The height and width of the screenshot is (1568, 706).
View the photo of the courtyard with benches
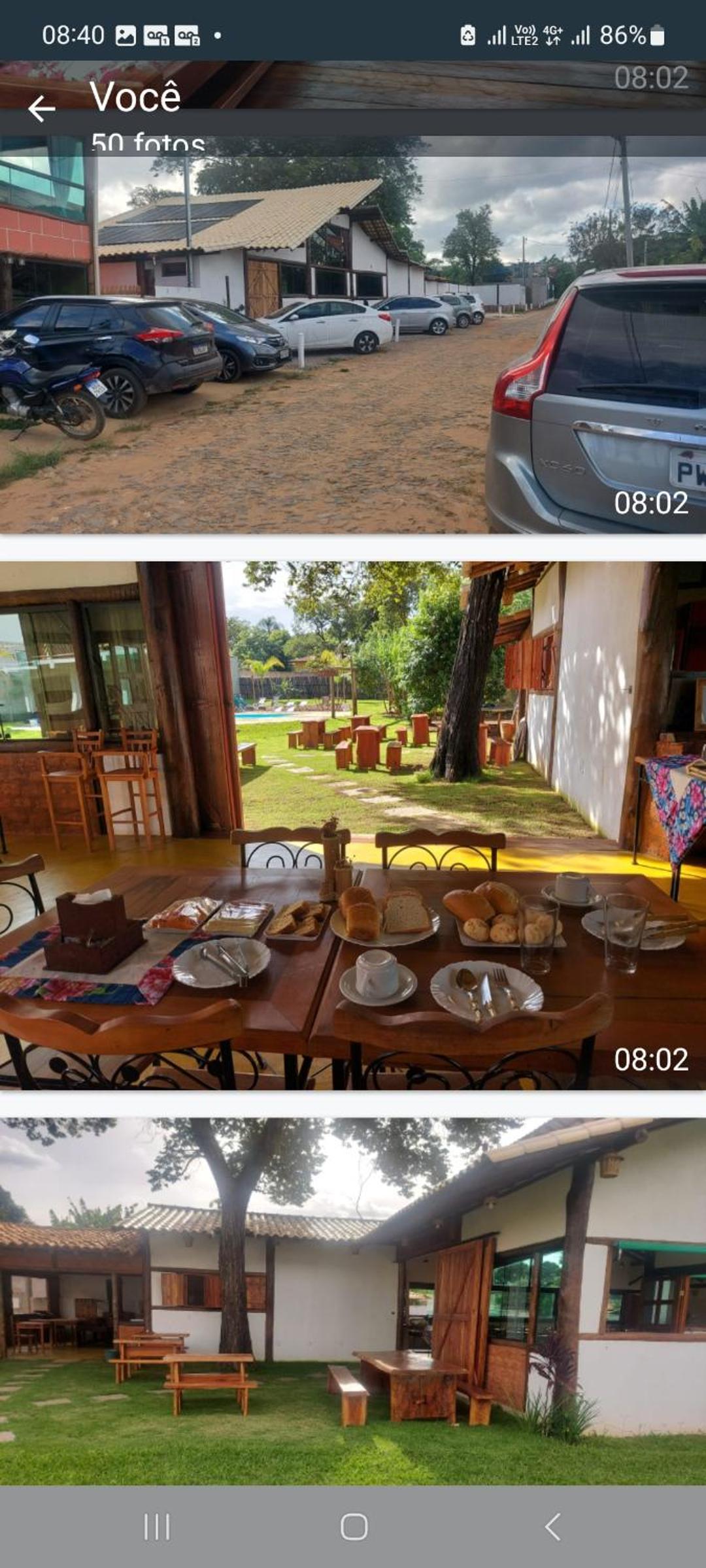coord(353,1300)
